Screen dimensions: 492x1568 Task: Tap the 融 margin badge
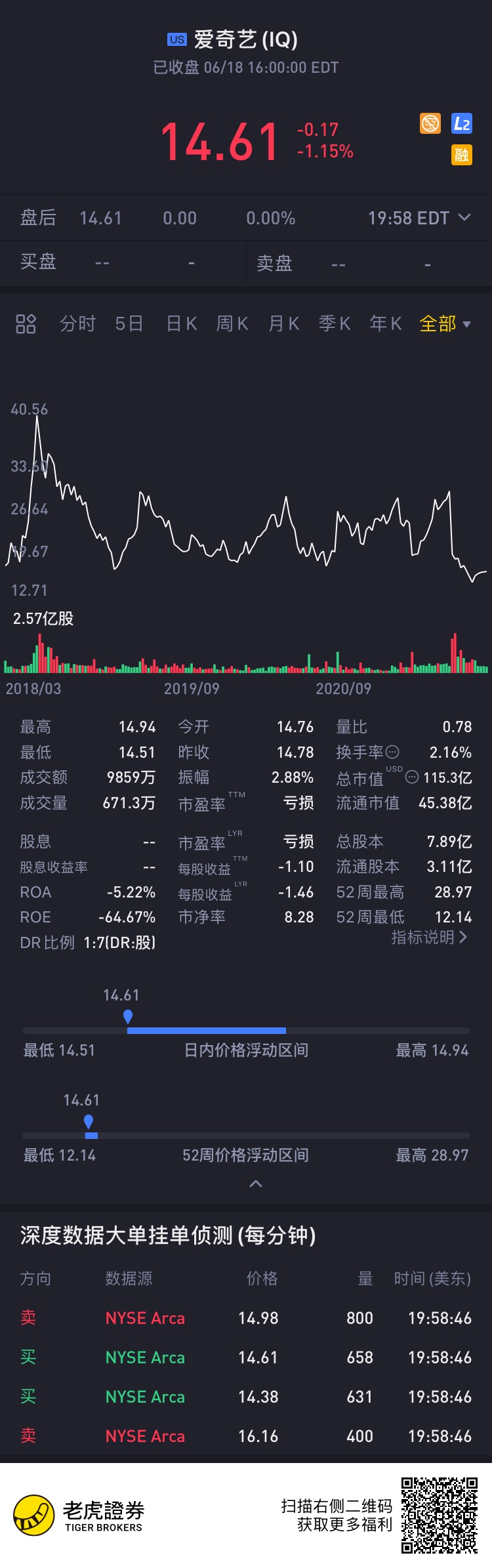pyautogui.click(x=462, y=155)
